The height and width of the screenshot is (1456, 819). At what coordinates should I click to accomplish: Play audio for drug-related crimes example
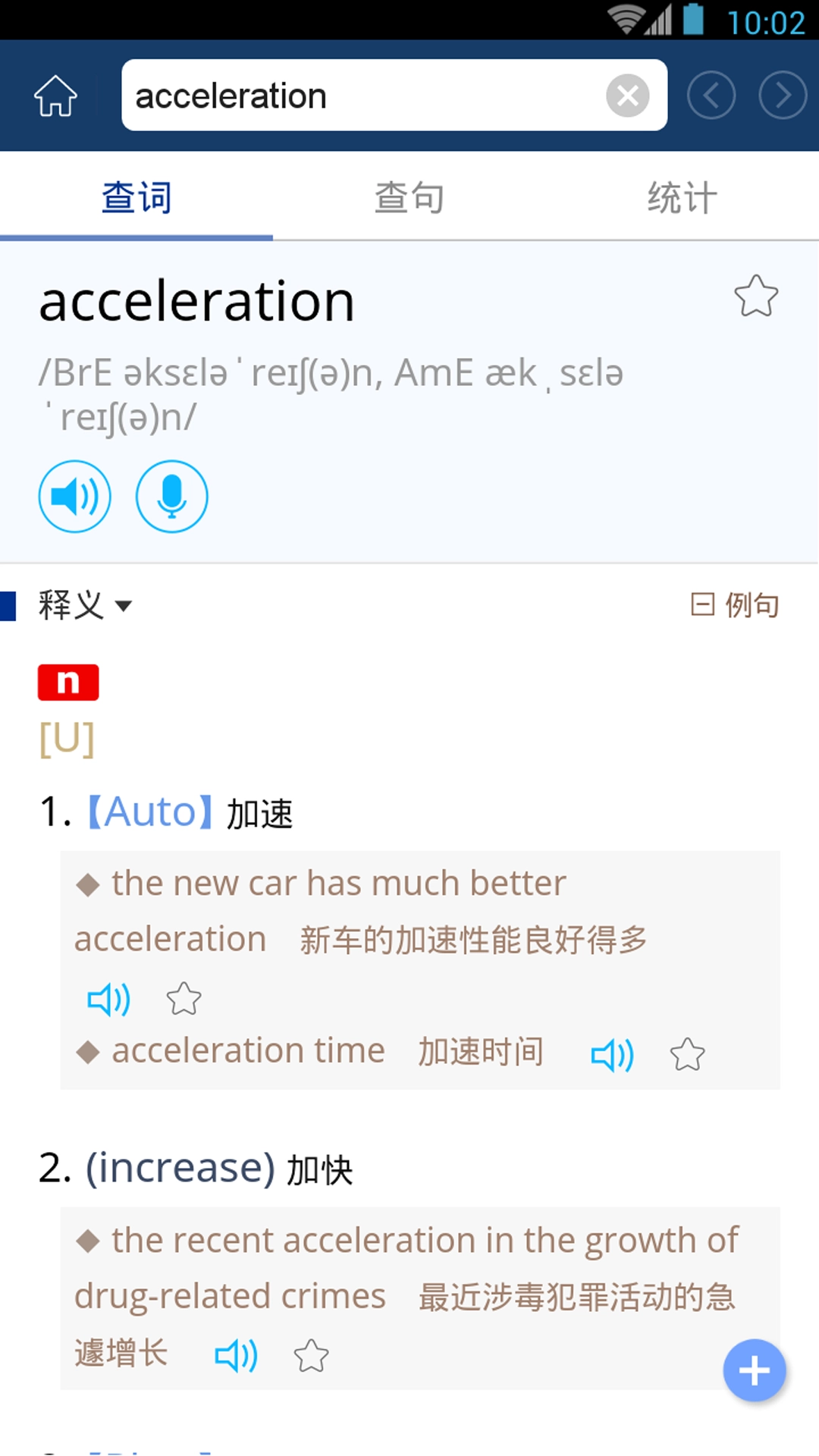coord(236,1354)
